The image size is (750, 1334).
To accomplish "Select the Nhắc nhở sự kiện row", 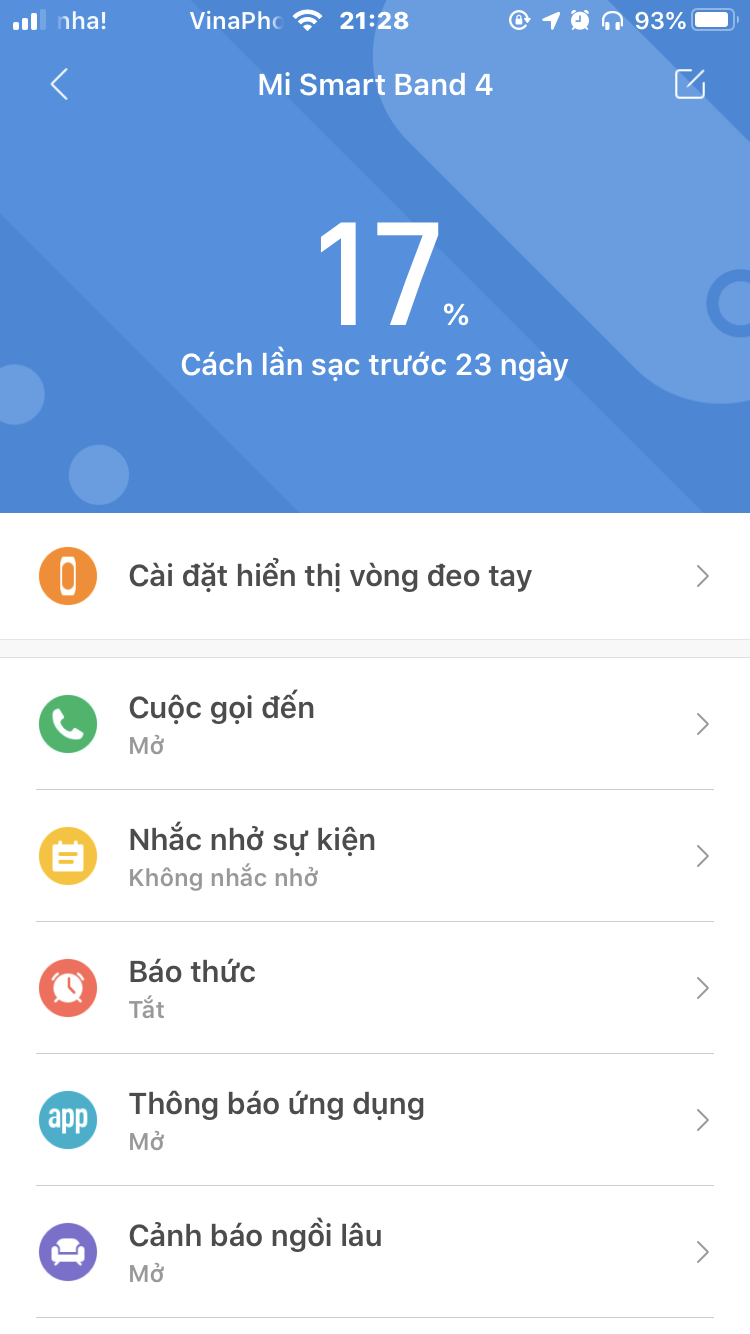I will [x=375, y=856].
